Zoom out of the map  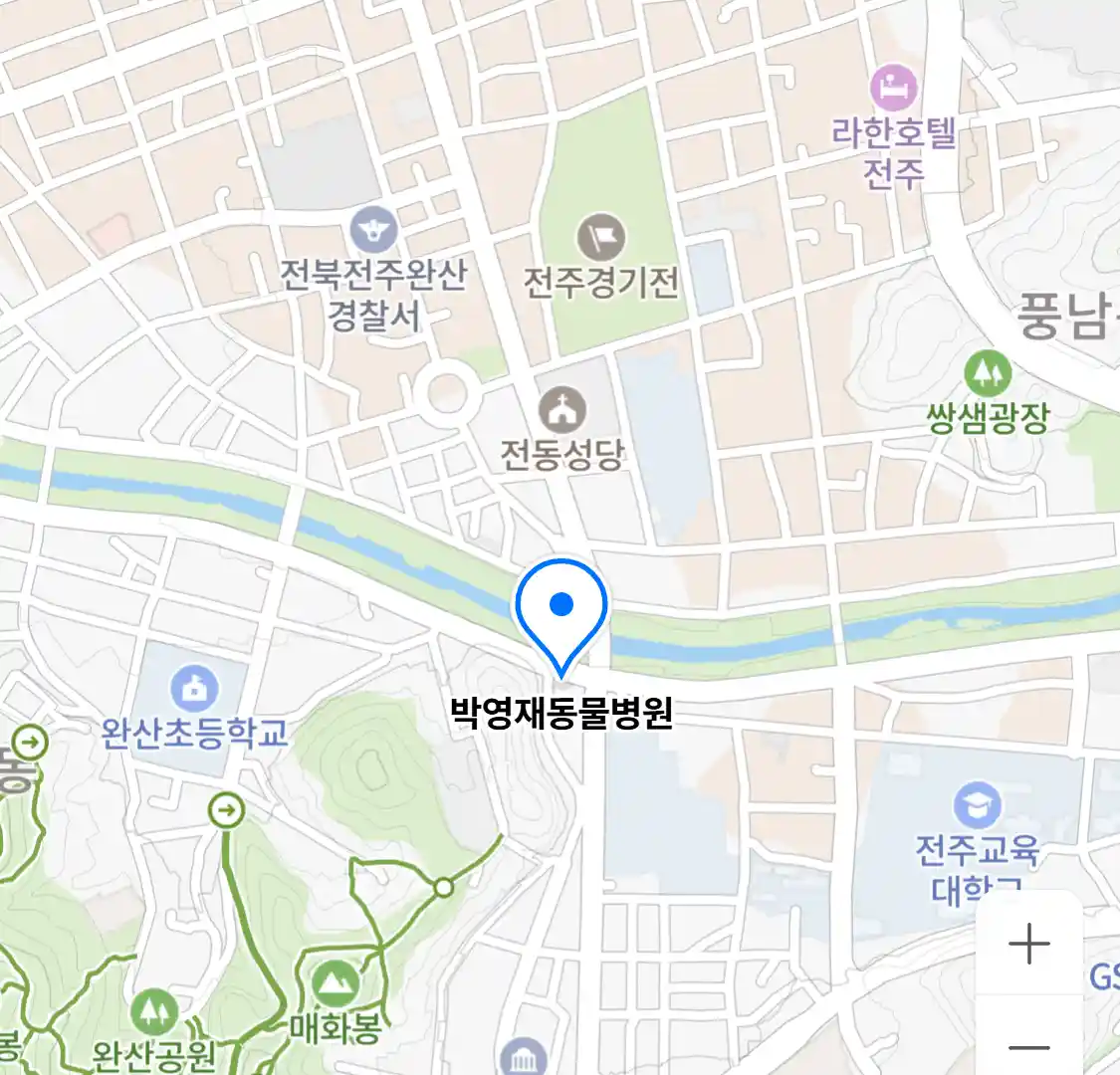[x=1028, y=1046]
